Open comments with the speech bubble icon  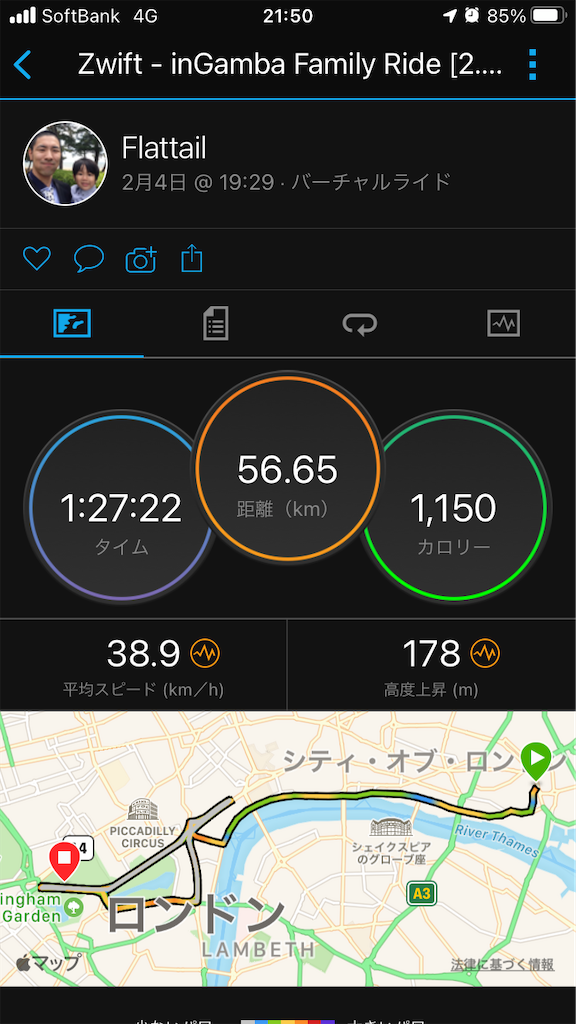pos(89,259)
